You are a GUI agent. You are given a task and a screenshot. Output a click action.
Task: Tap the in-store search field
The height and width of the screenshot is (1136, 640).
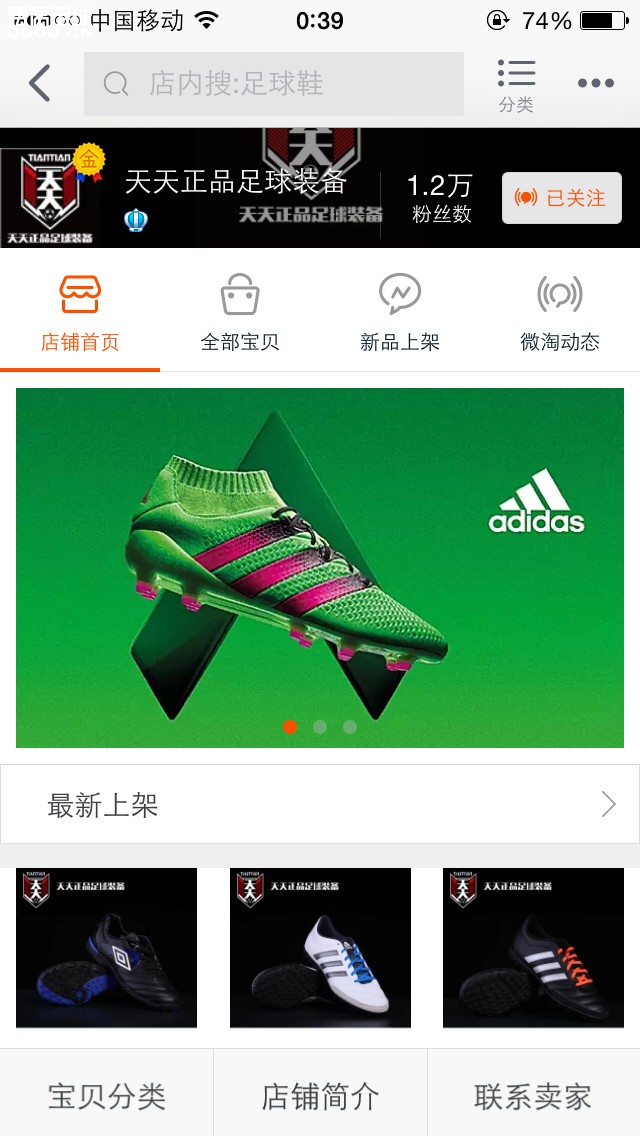click(273, 84)
